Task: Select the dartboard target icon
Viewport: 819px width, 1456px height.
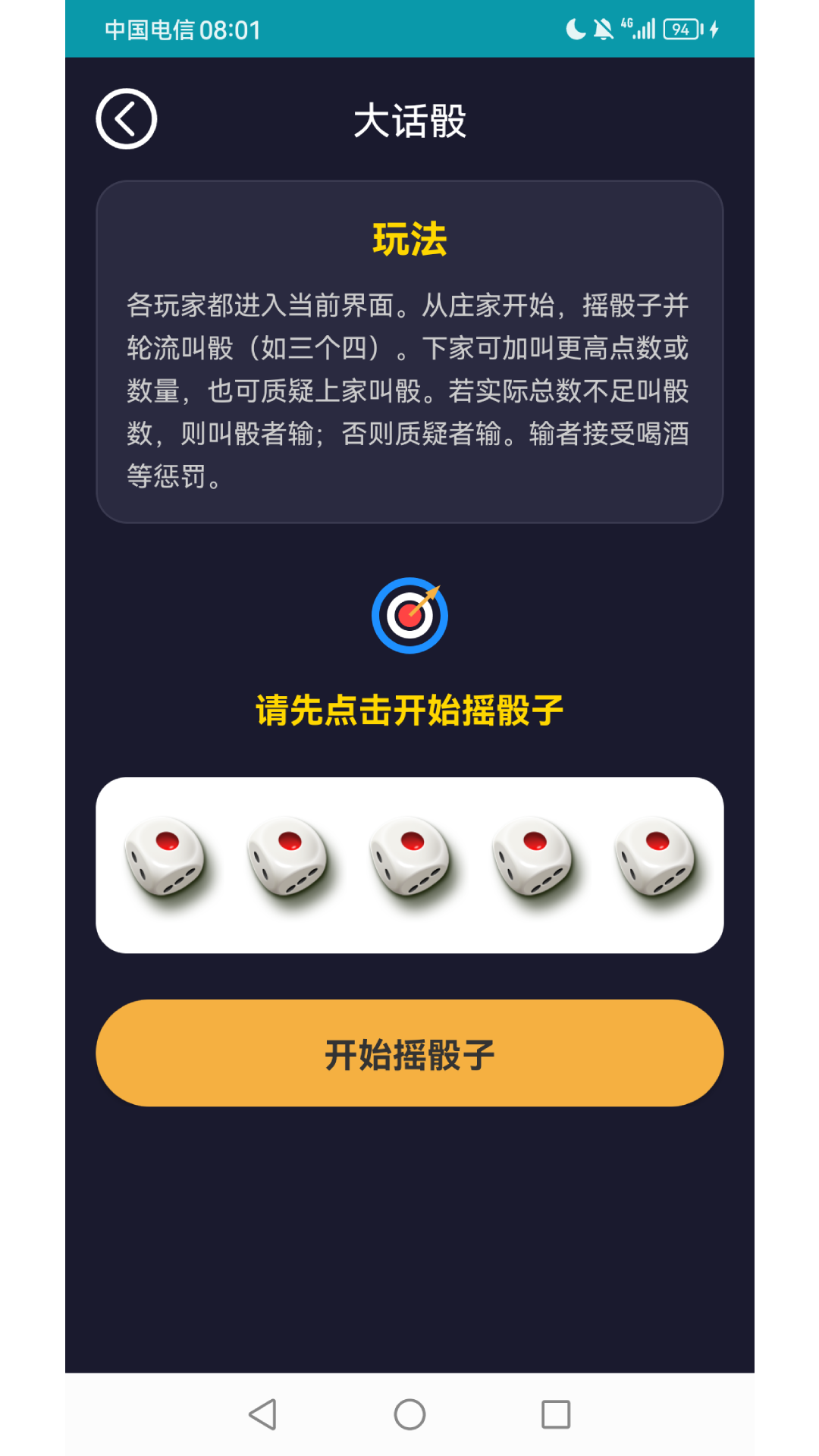Action: click(409, 614)
